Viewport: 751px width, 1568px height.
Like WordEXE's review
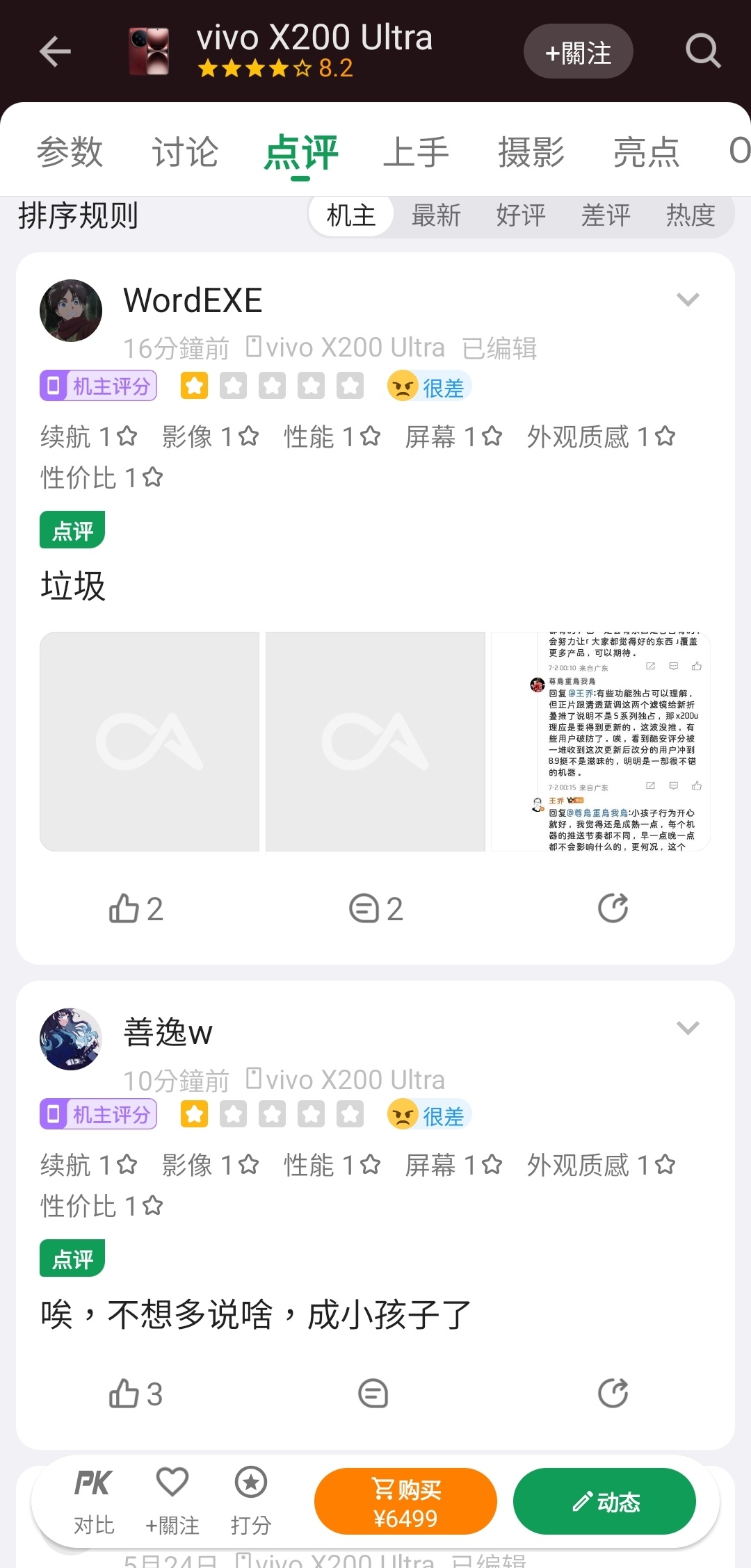coord(136,908)
